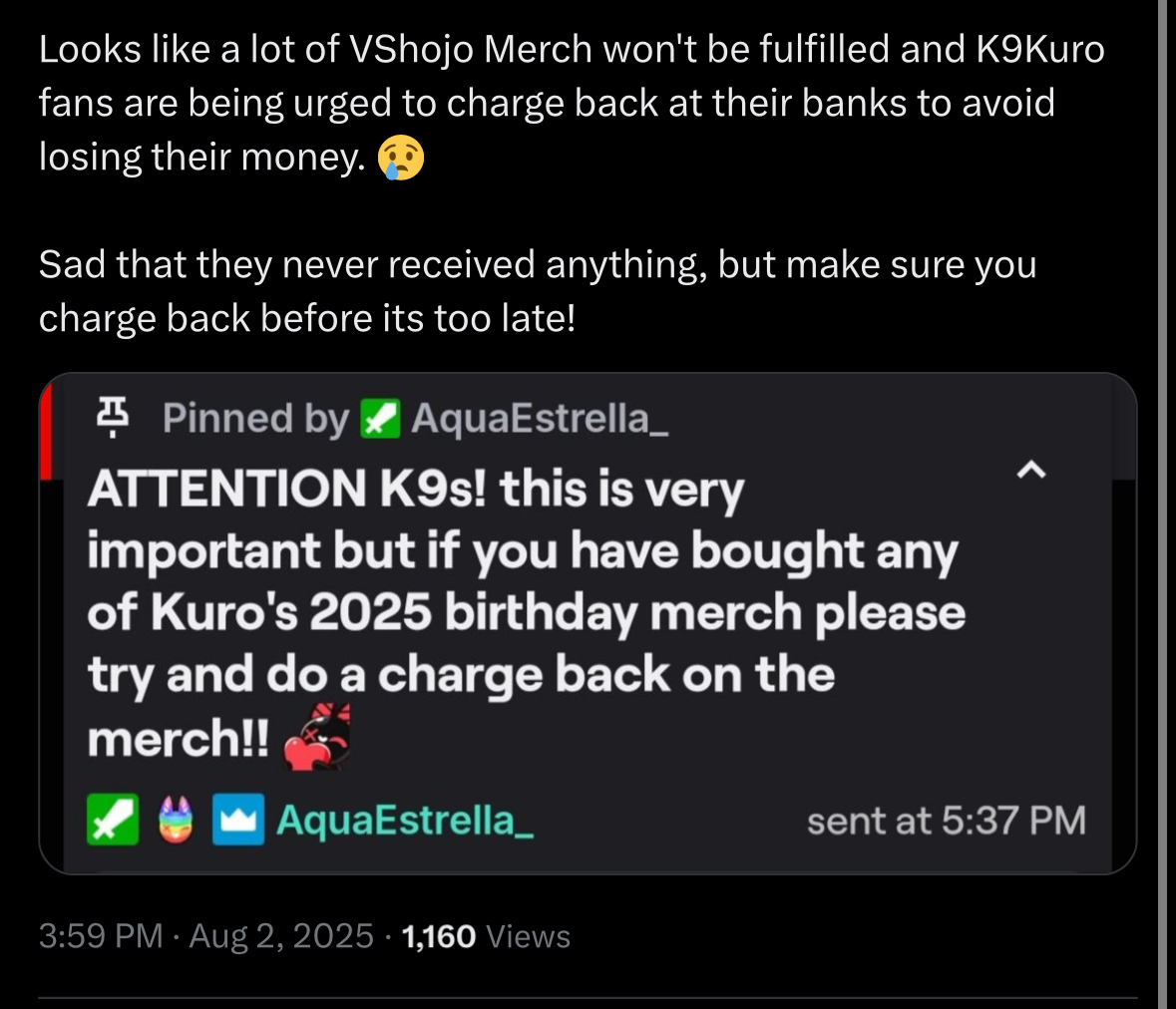Open the attached pinned-message screenshot image
Screen dimensions: 1176x1009
tap(588, 624)
